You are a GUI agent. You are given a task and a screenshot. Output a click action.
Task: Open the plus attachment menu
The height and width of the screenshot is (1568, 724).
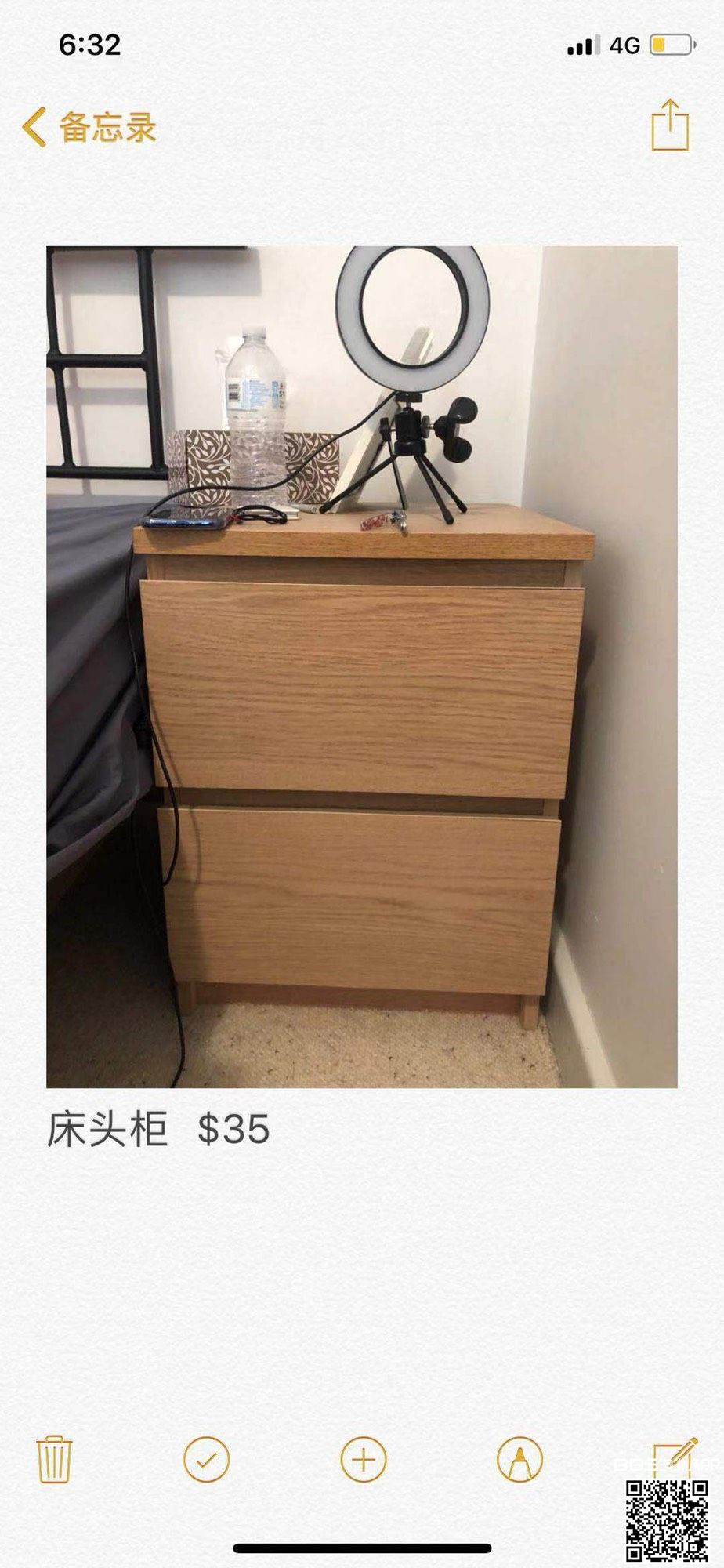point(364,1459)
